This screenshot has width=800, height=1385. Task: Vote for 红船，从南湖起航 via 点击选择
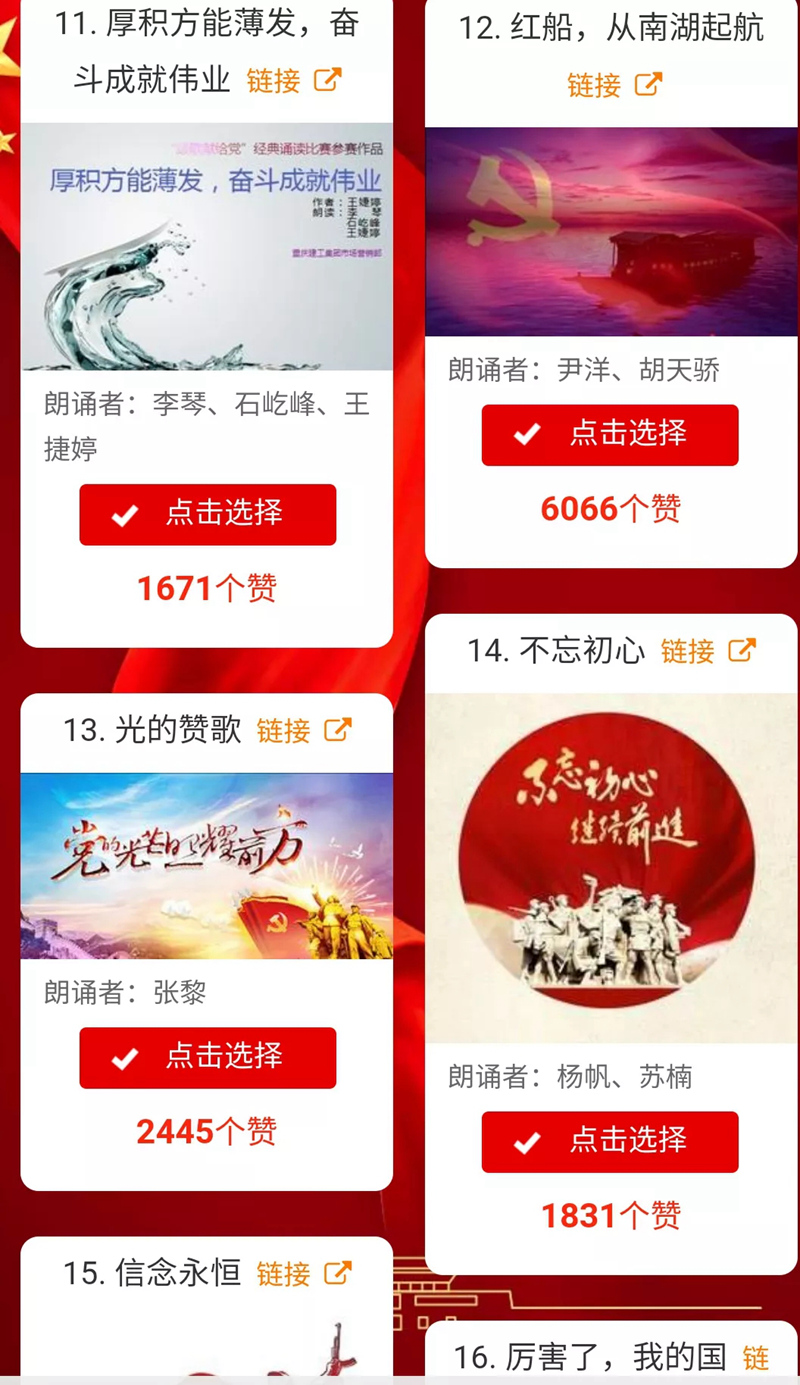click(609, 435)
